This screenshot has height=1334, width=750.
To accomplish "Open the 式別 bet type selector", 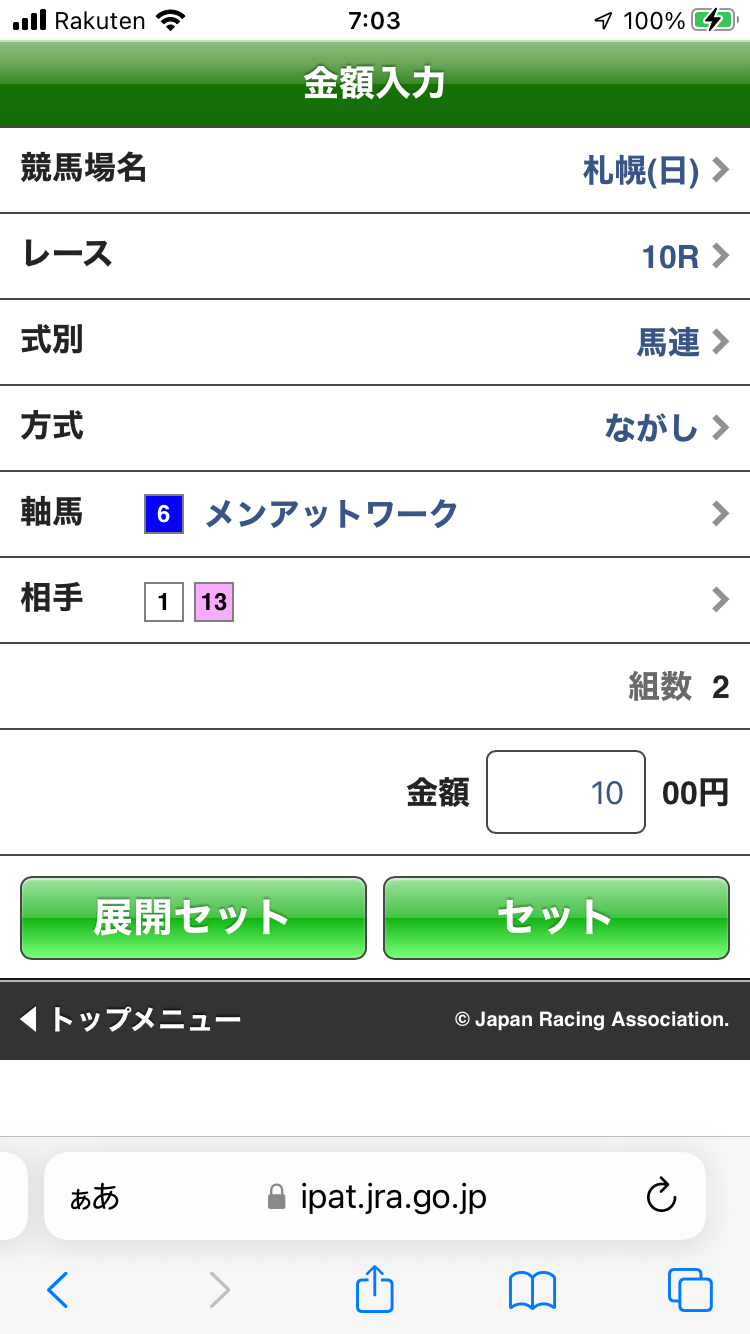I will [375, 342].
